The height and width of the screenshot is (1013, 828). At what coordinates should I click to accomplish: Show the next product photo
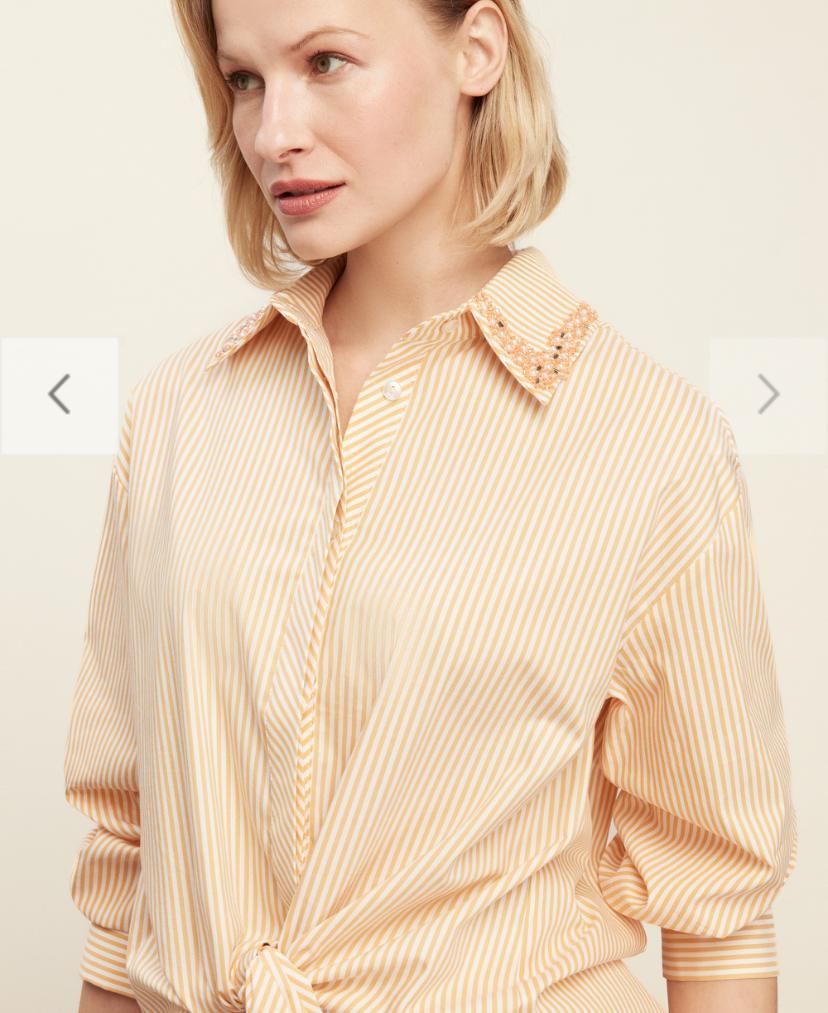coord(767,395)
